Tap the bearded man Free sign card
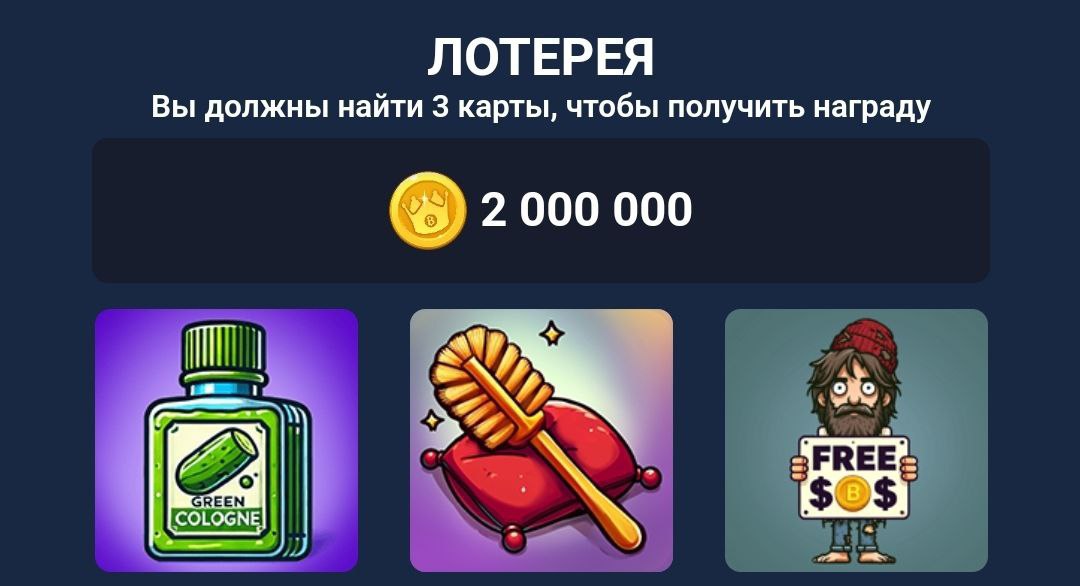This screenshot has height=586, width=1080. click(x=856, y=440)
